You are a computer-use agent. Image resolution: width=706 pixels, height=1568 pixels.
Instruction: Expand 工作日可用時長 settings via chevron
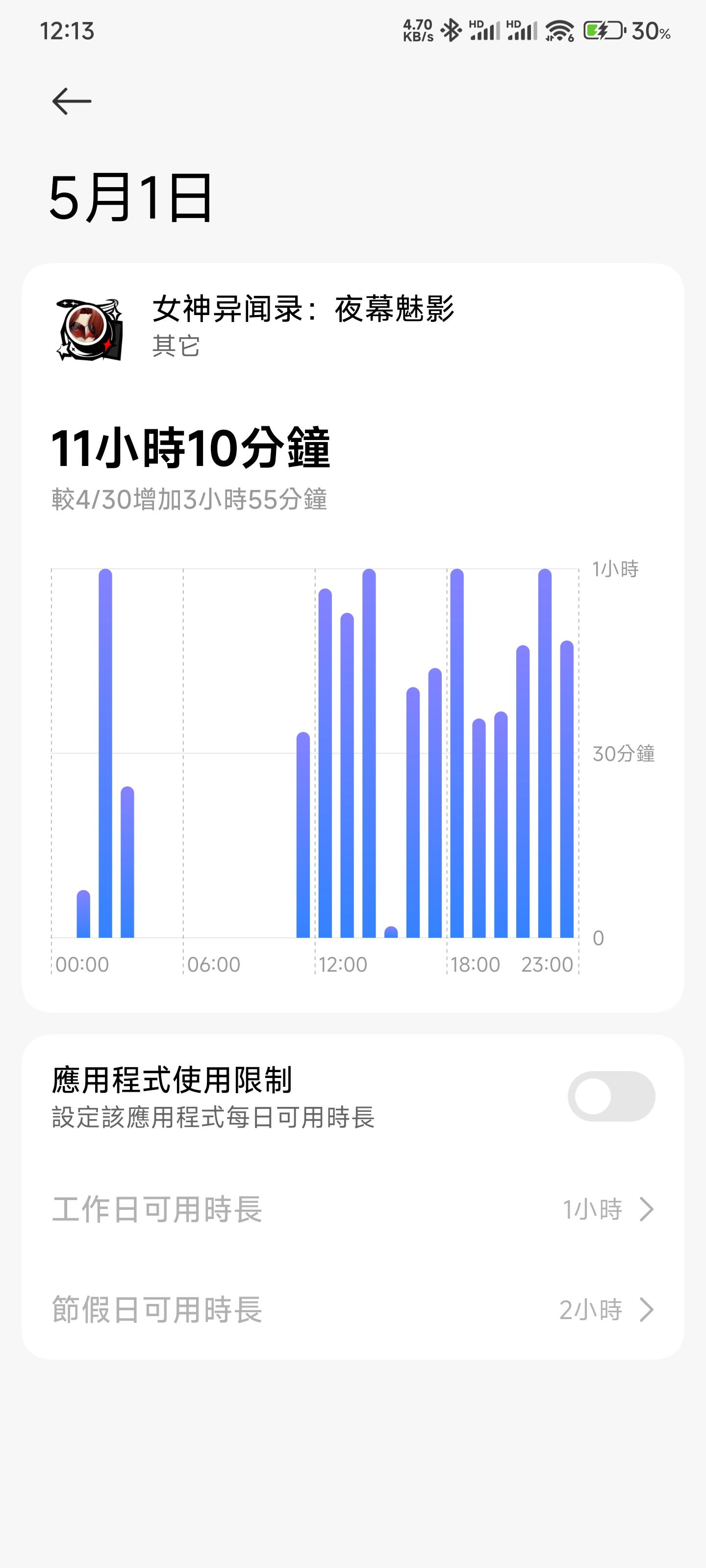pyautogui.click(x=648, y=1210)
